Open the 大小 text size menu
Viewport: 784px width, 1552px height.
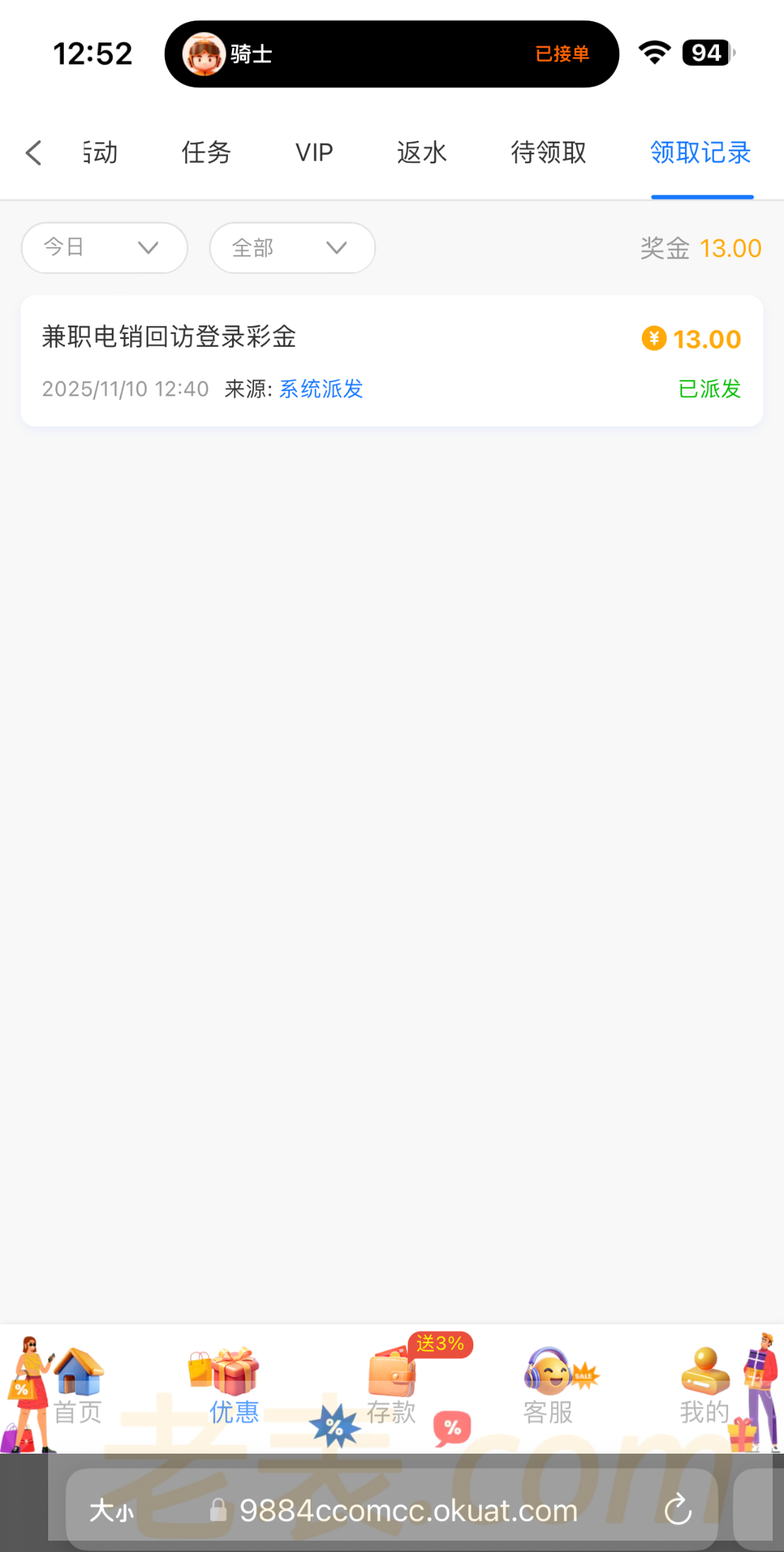(x=111, y=1511)
